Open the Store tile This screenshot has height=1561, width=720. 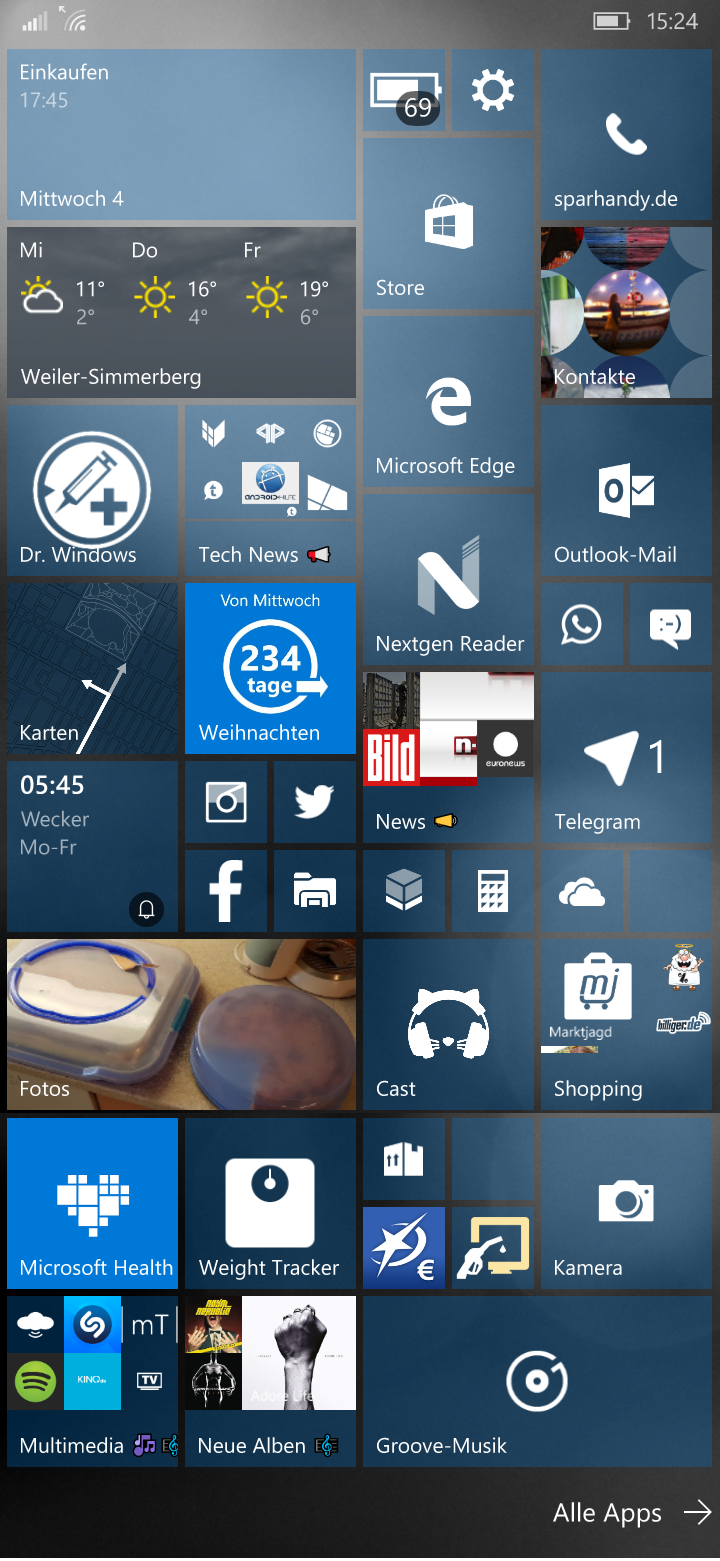[448, 224]
